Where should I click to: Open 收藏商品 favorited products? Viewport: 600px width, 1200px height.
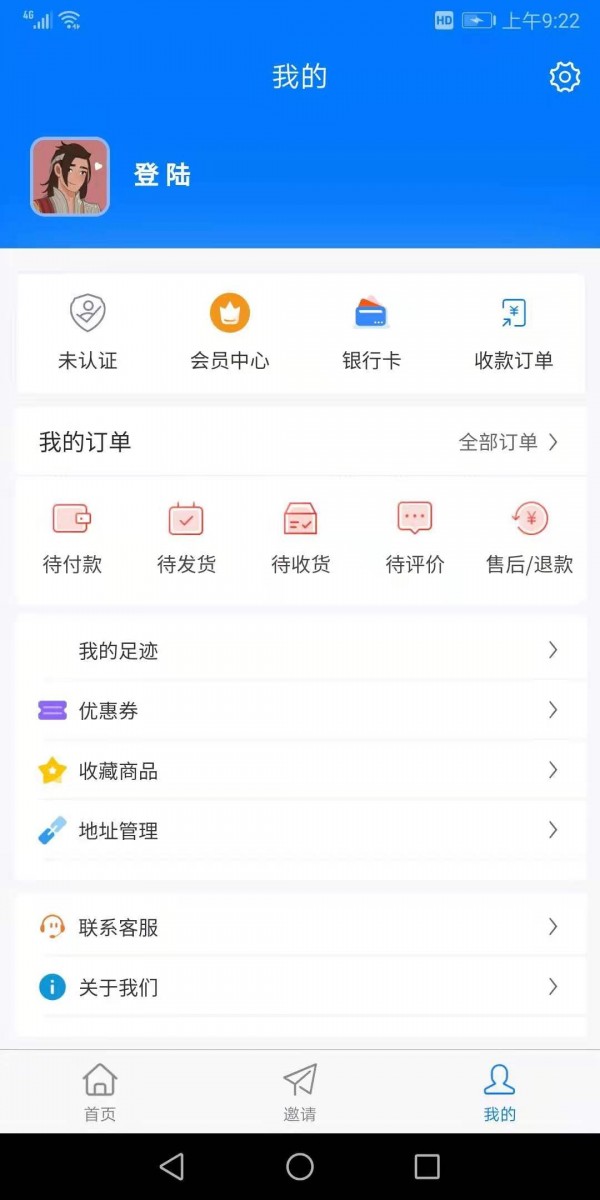pos(300,771)
